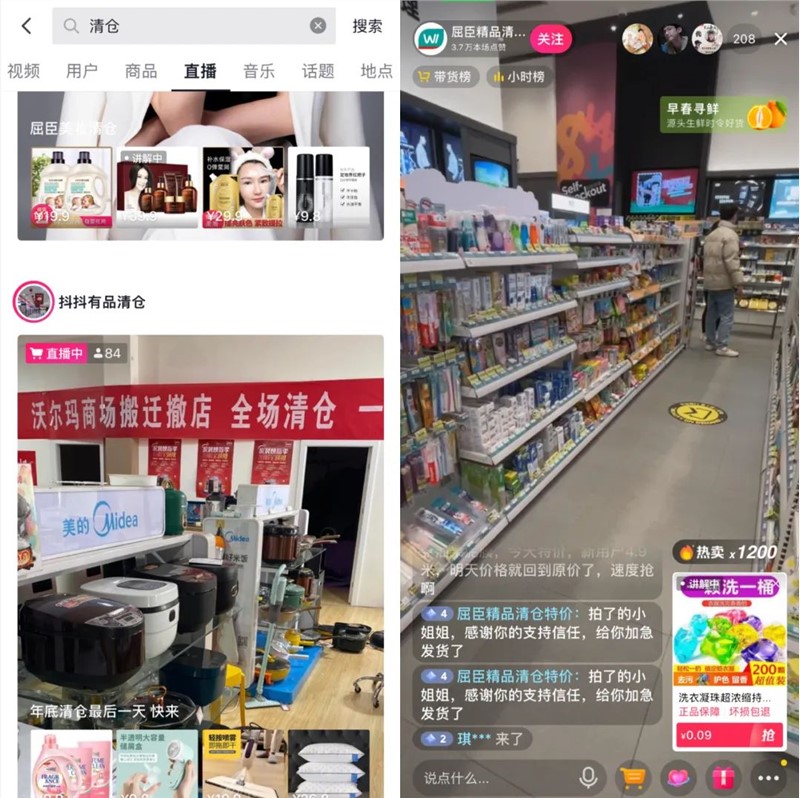Tap 抢 on the ¥0.09 laundry pods card

click(x=766, y=735)
